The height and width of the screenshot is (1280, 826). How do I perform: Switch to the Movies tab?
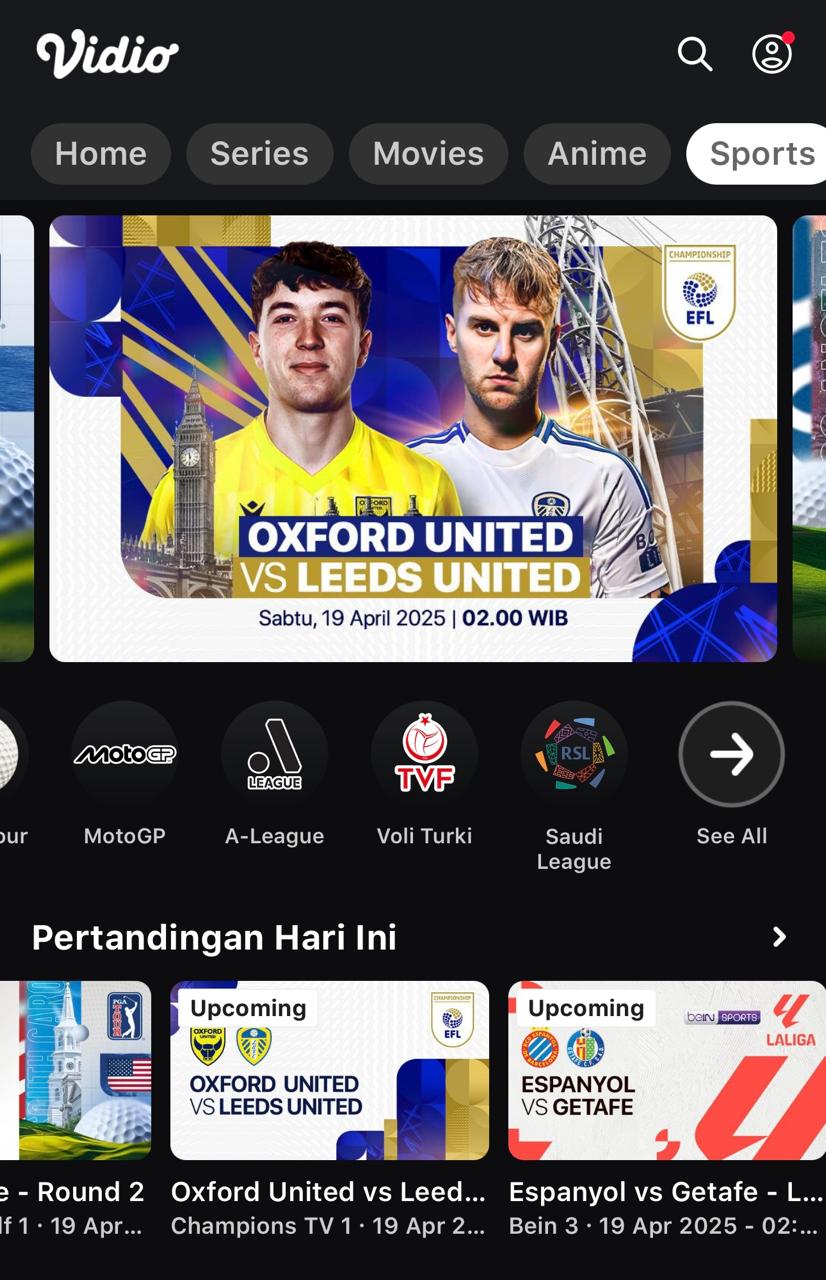(x=428, y=154)
